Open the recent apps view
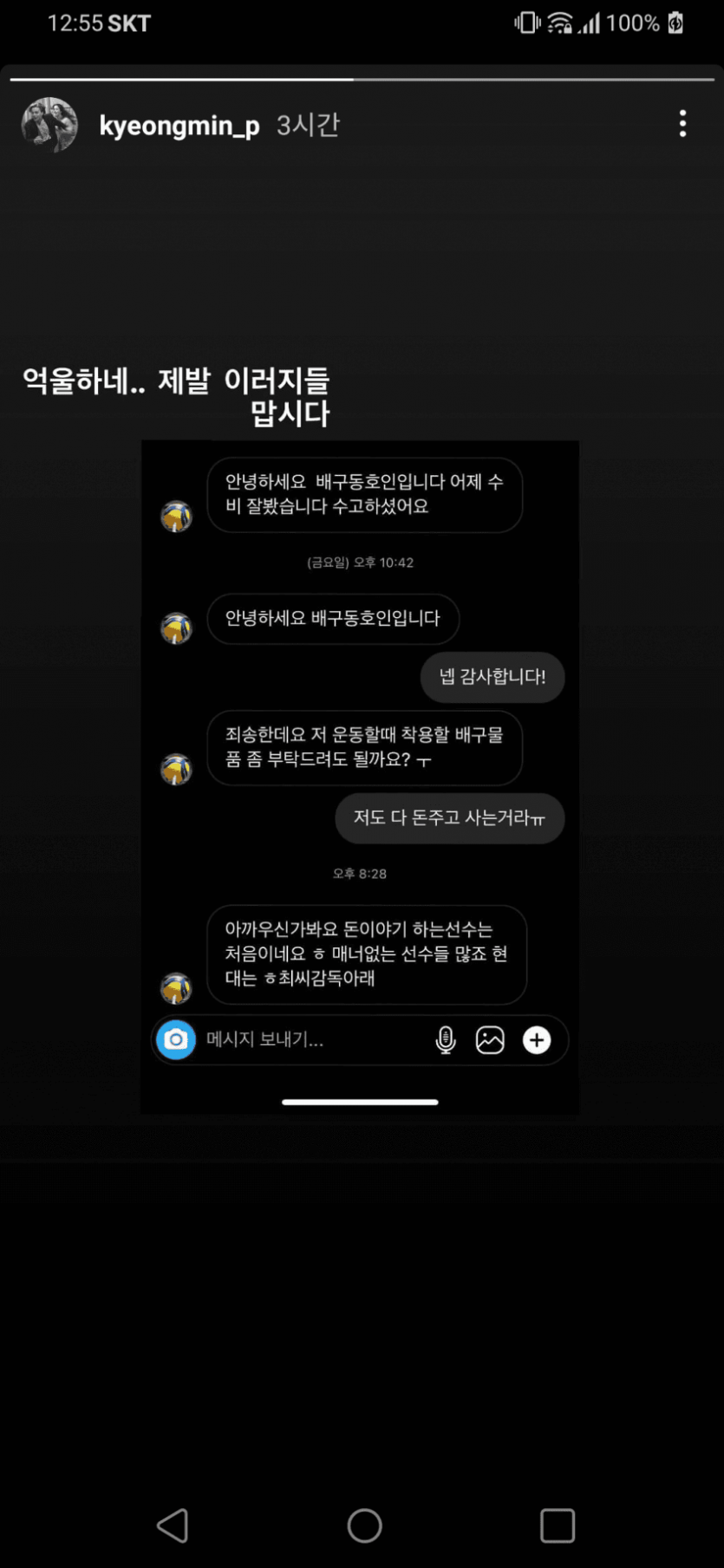The height and width of the screenshot is (1568, 724). 557,1525
